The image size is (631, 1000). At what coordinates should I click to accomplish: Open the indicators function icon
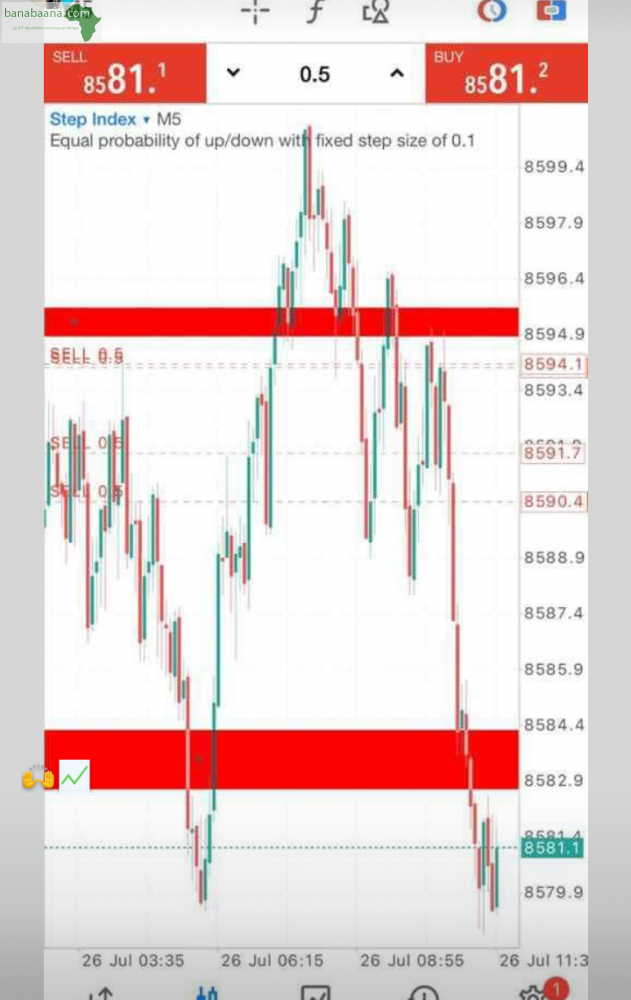pyautogui.click(x=315, y=12)
